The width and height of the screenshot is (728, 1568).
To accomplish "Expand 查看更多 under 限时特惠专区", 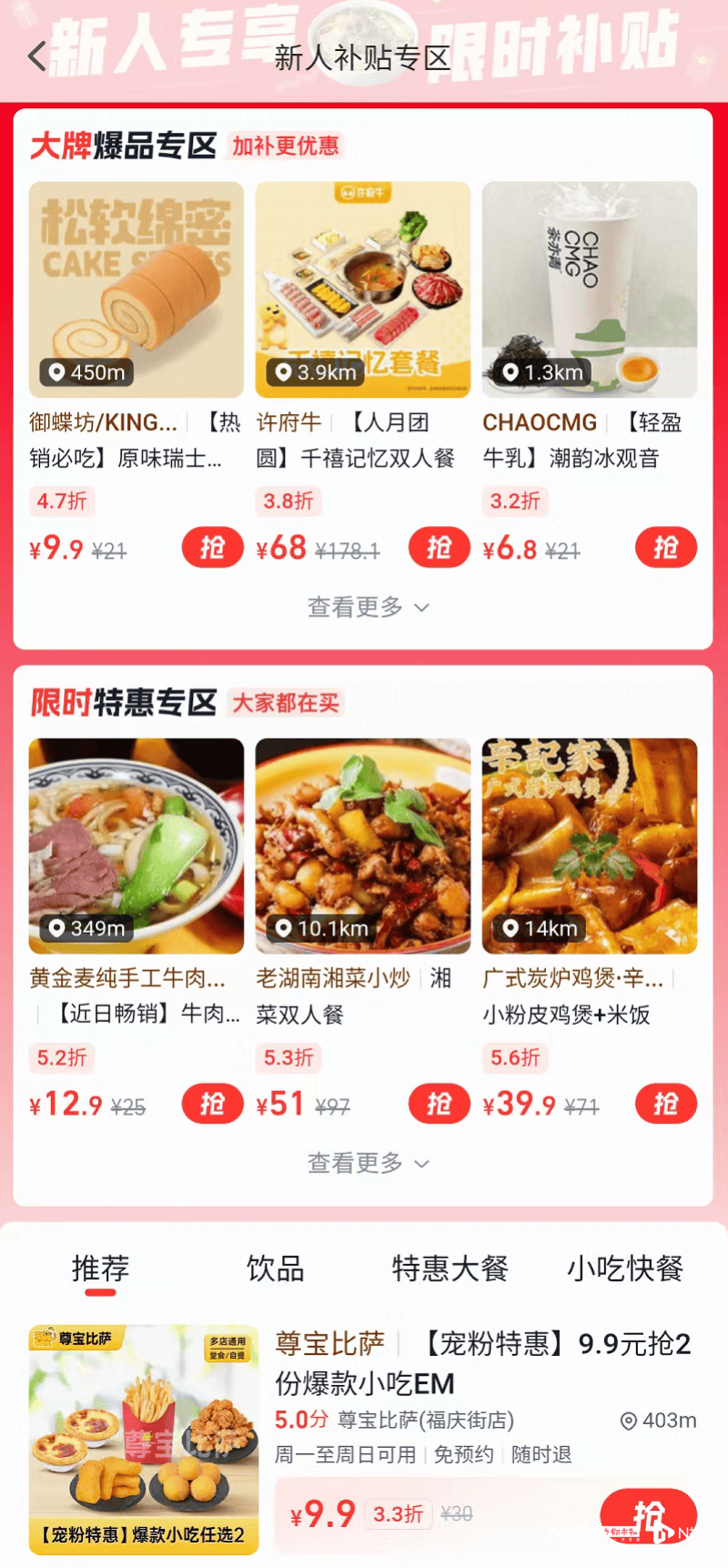I will click(368, 1163).
